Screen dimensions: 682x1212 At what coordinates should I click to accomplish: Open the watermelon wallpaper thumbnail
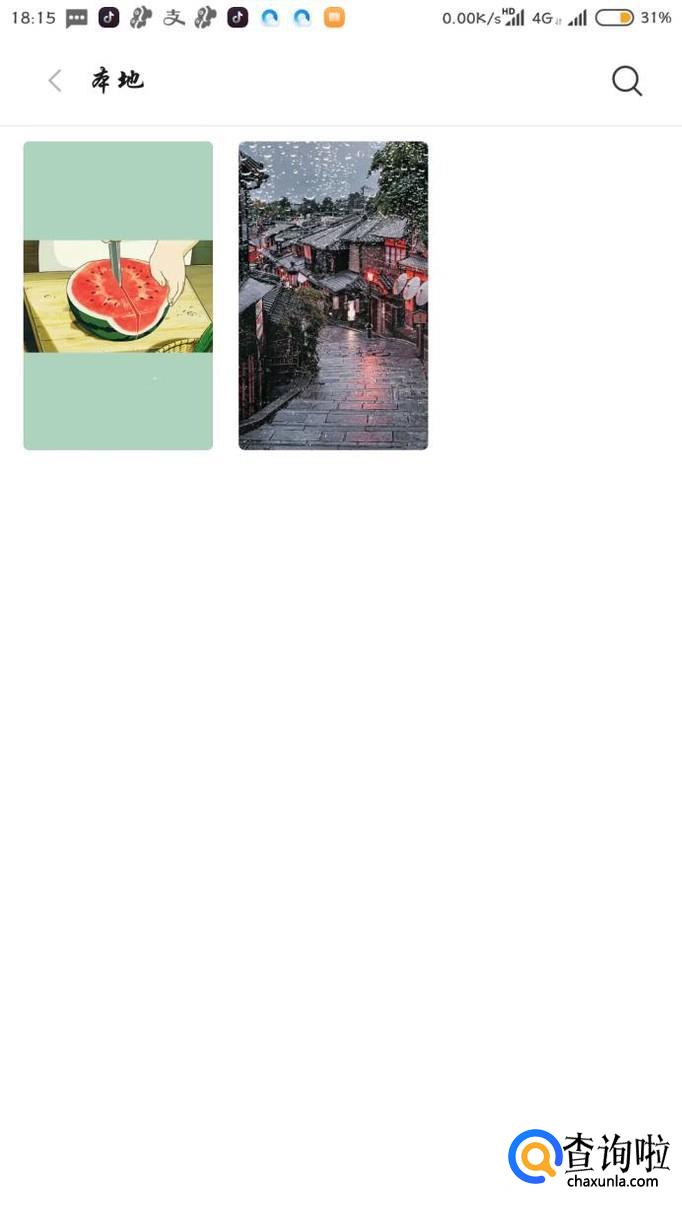point(118,296)
